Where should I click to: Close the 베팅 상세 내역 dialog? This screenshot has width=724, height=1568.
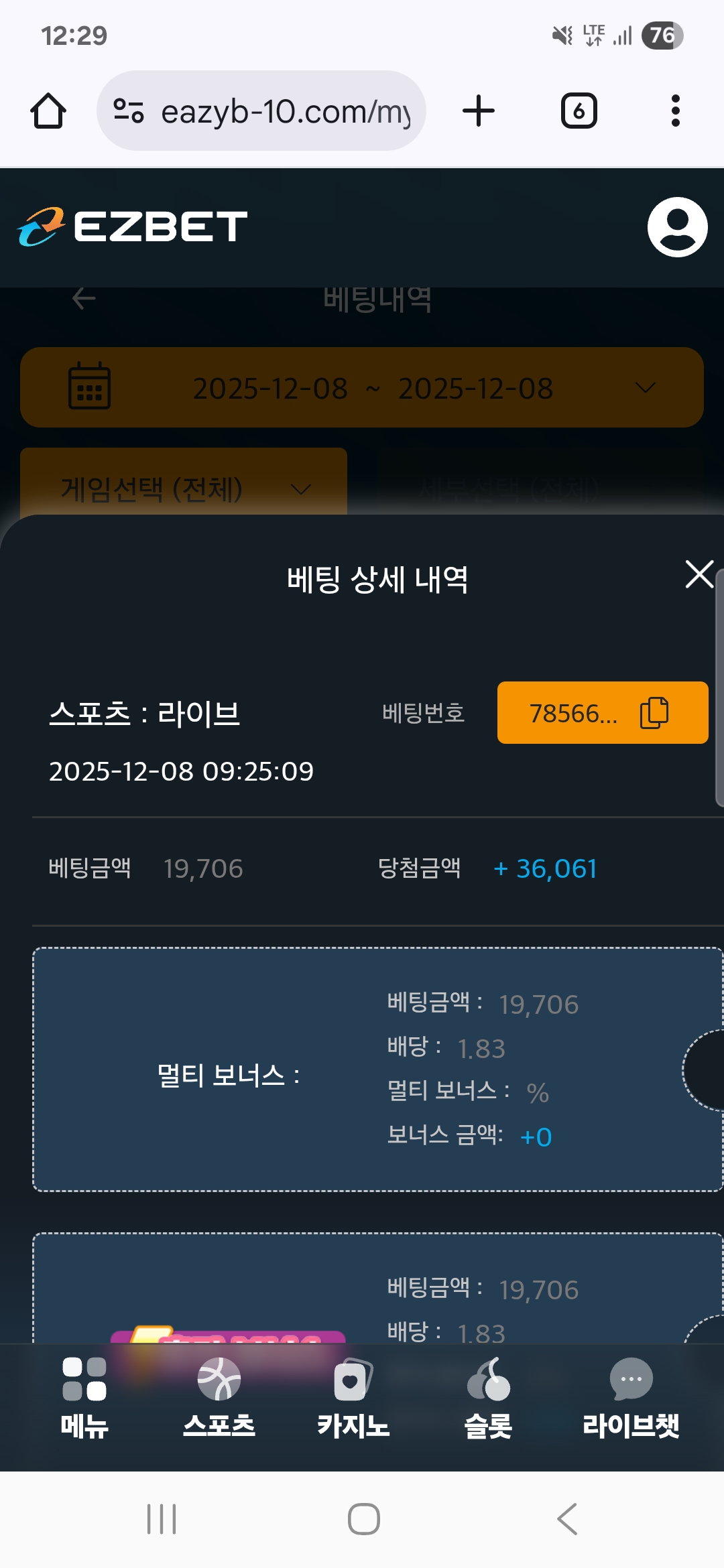pyautogui.click(x=699, y=575)
